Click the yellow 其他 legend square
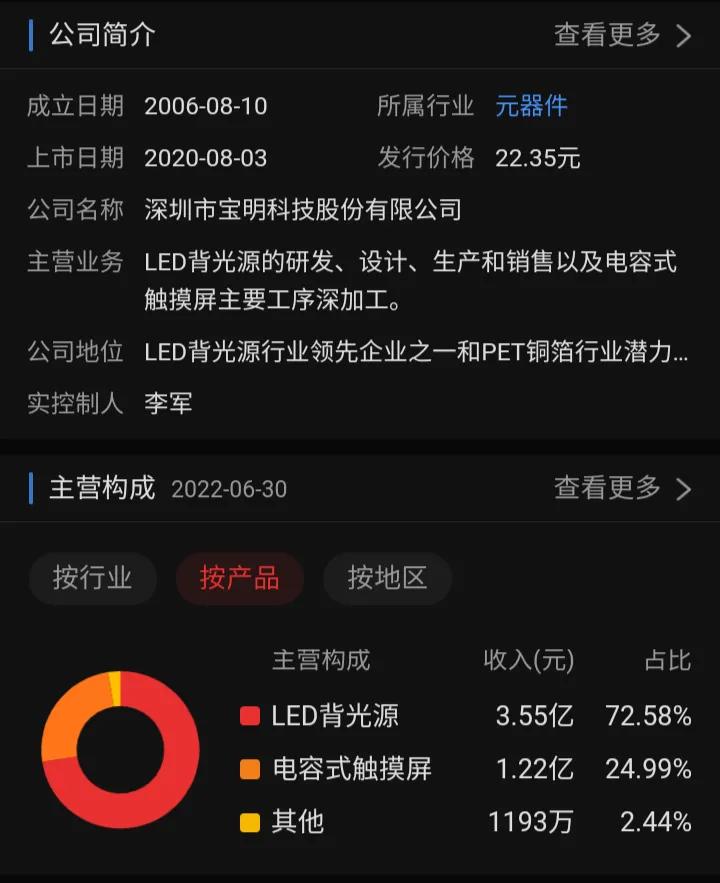The height and width of the screenshot is (883, 720). coord(250,821)
